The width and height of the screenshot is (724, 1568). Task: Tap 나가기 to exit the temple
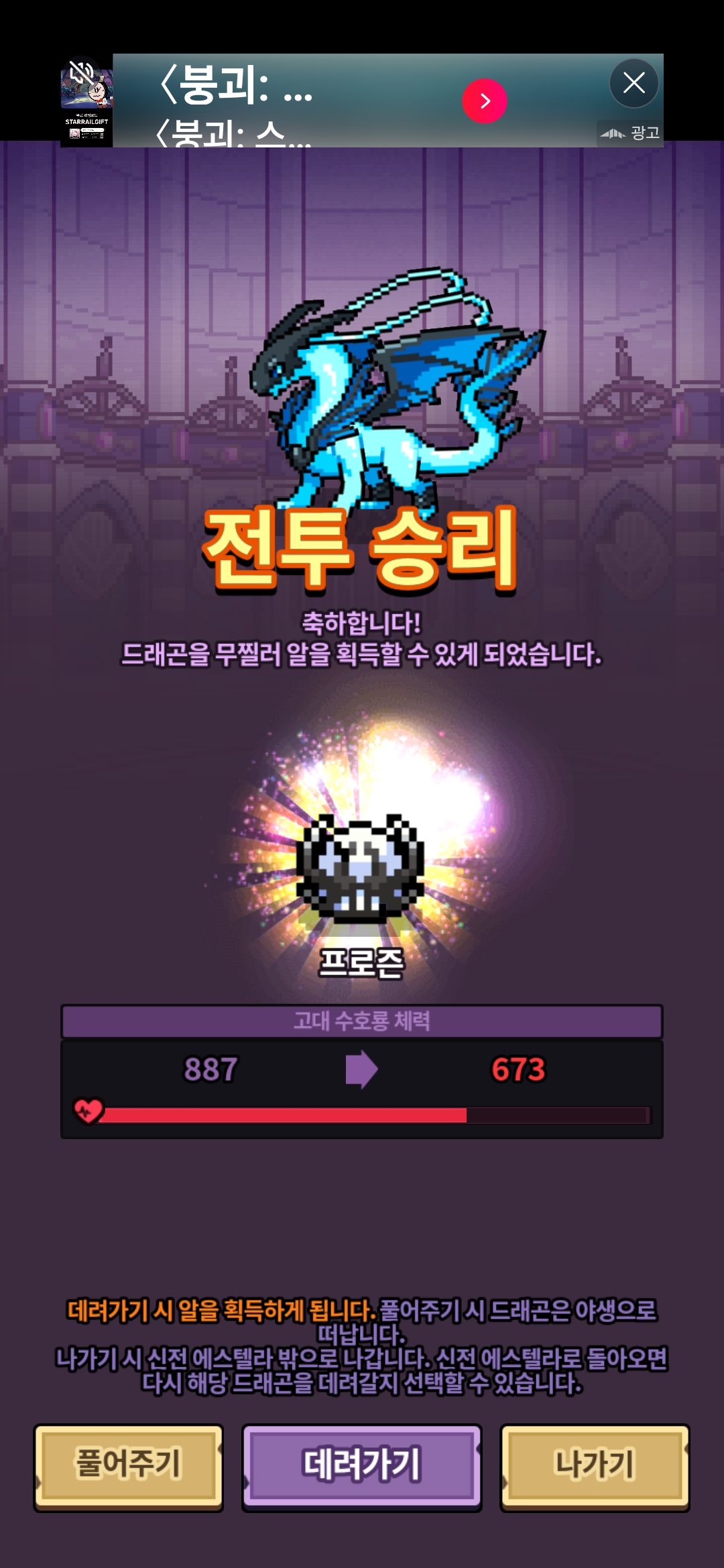[595, 1466]
